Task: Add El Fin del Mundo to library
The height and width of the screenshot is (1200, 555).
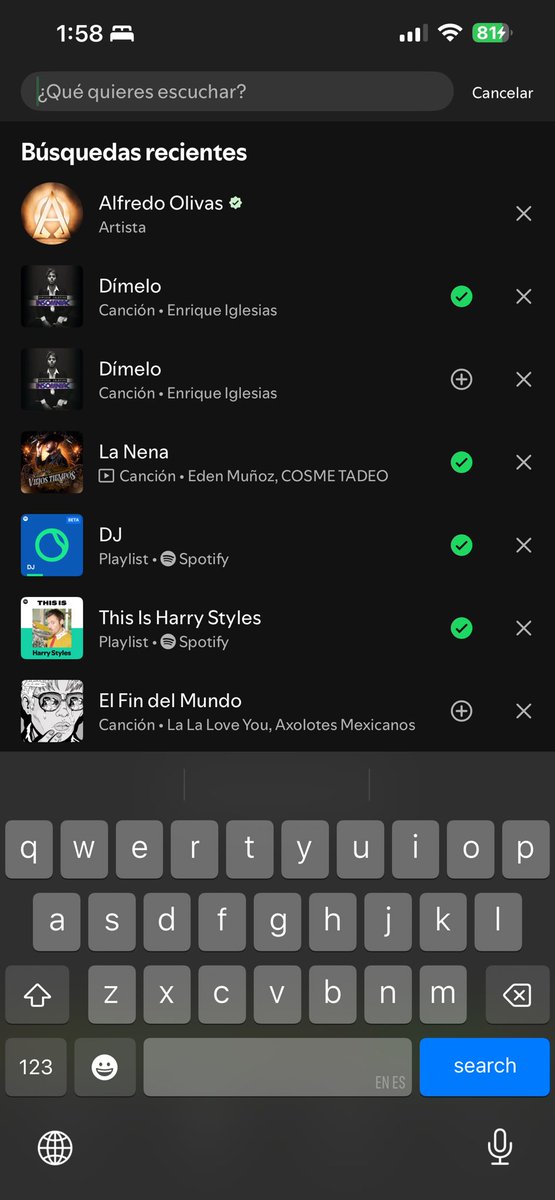Action: pos(461,711)
